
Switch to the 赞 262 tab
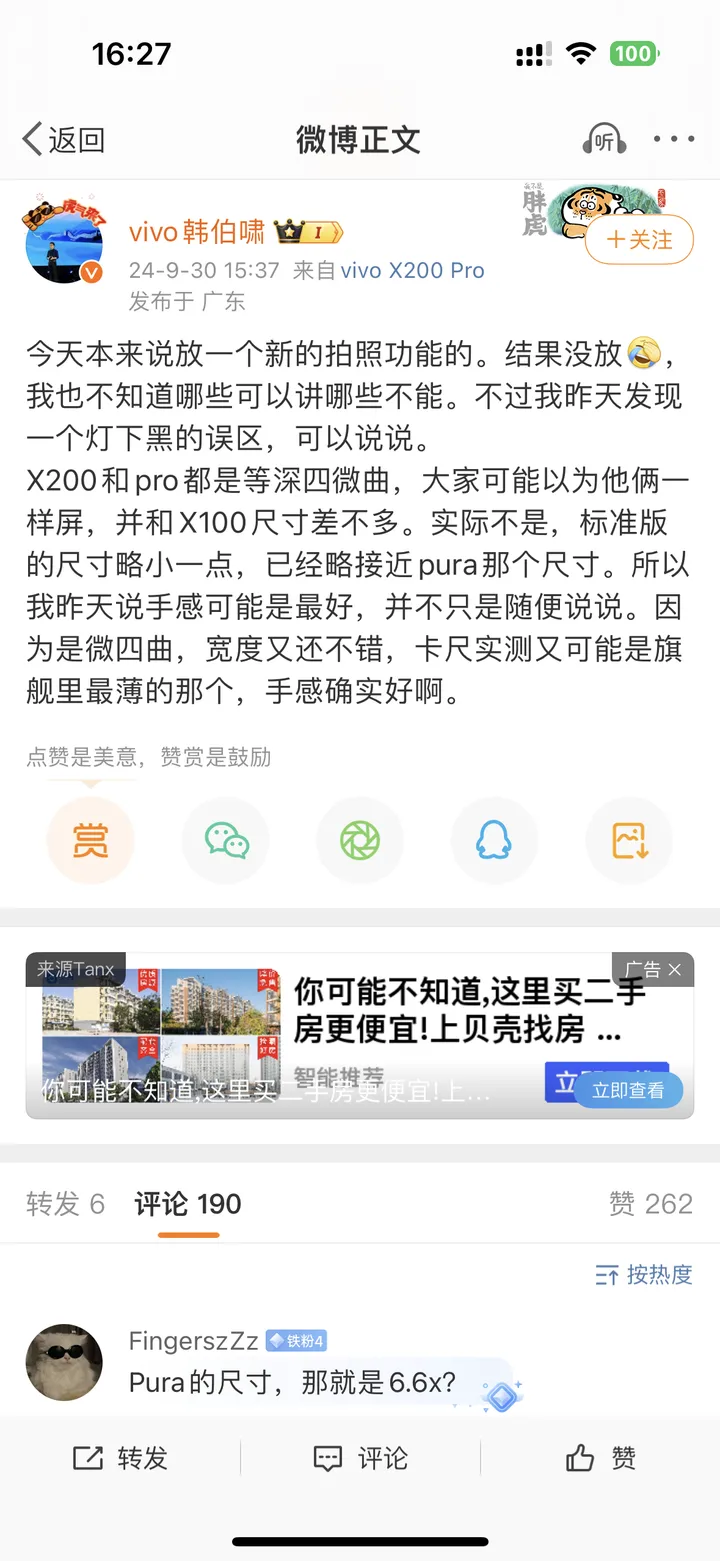[x=651, y=1204]
